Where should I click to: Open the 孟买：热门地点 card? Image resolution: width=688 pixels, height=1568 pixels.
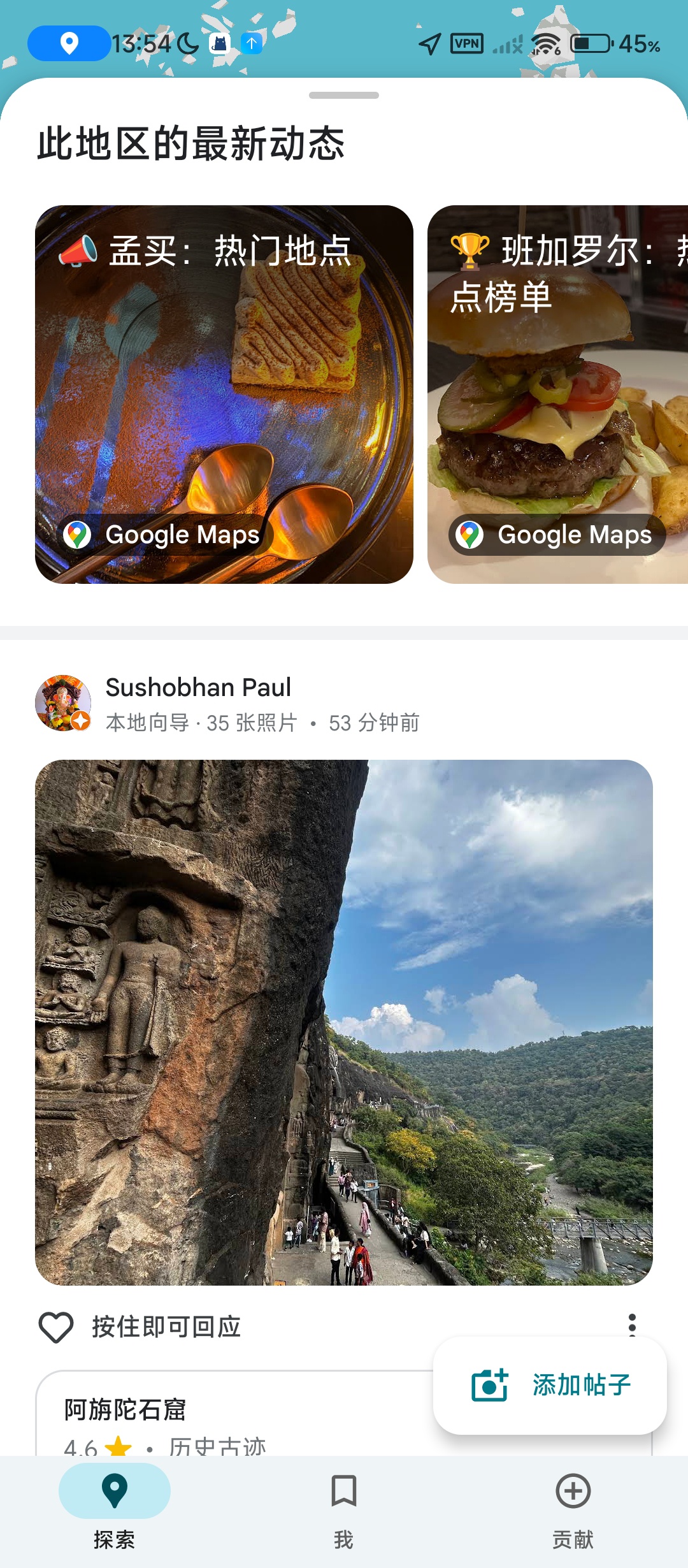coord(224,394)
